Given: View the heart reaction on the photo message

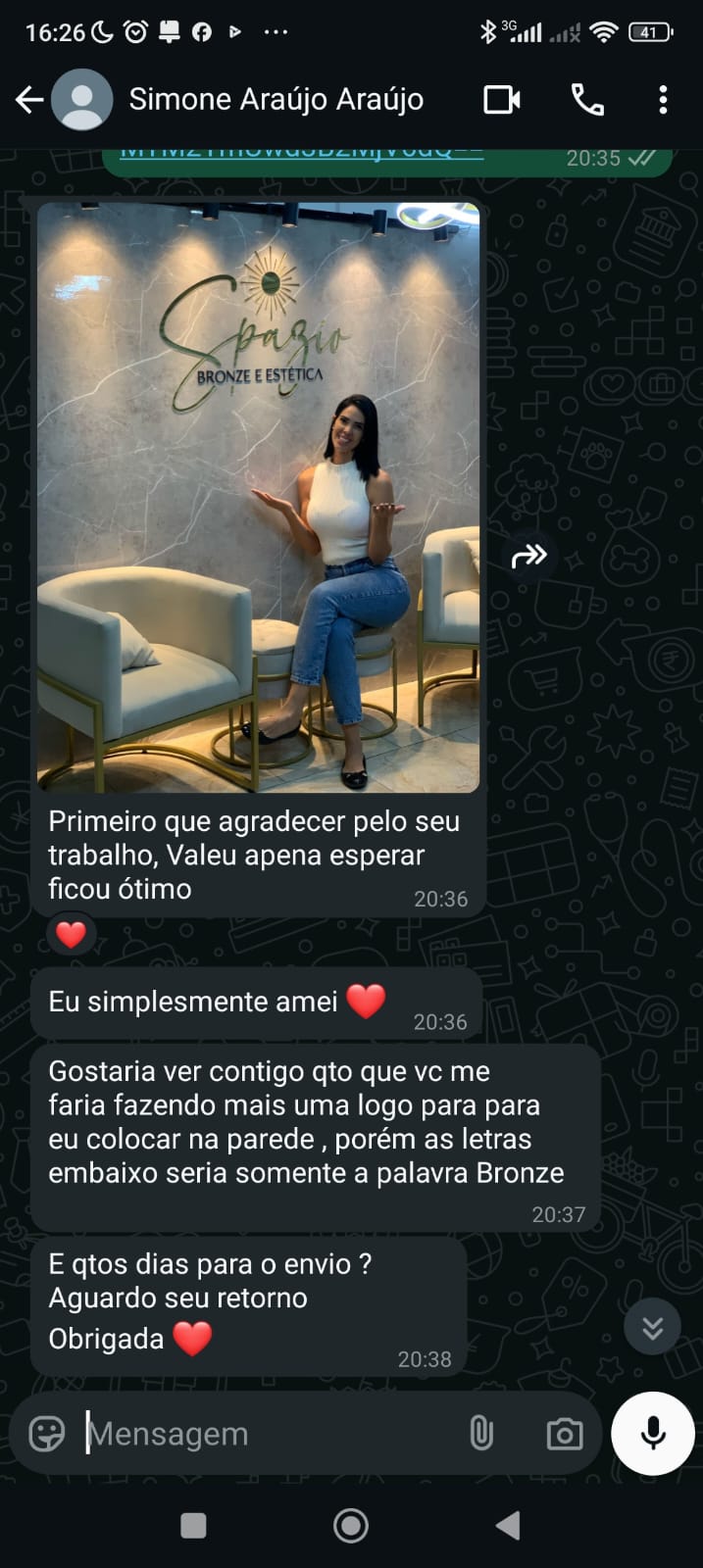Looking at the screenshot, I should [71, 934].
